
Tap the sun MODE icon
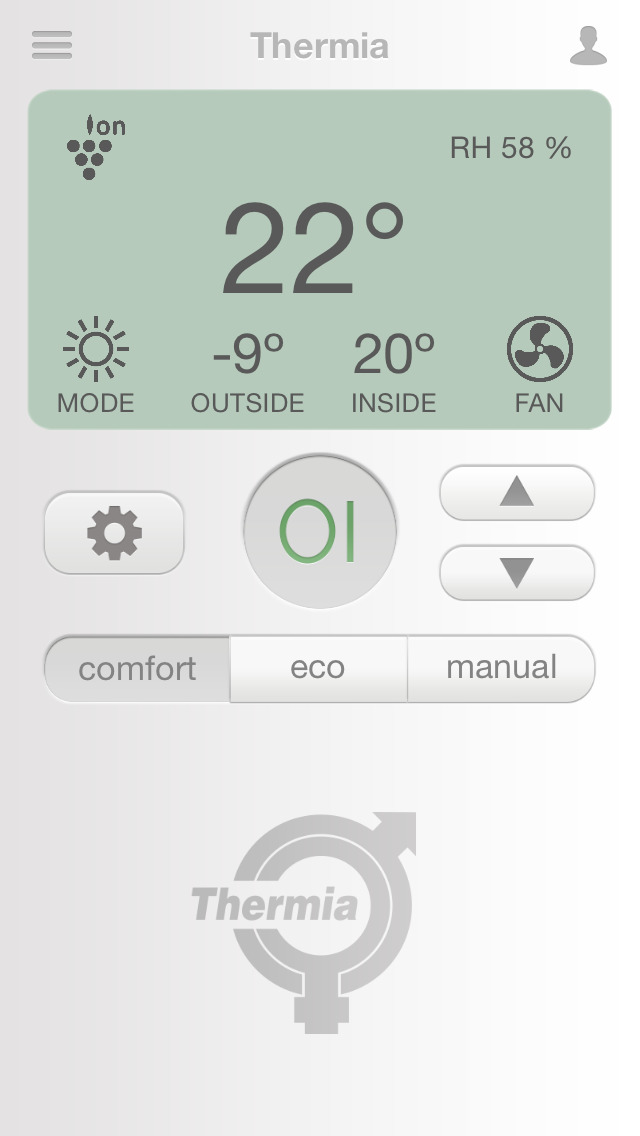point(96,349)
